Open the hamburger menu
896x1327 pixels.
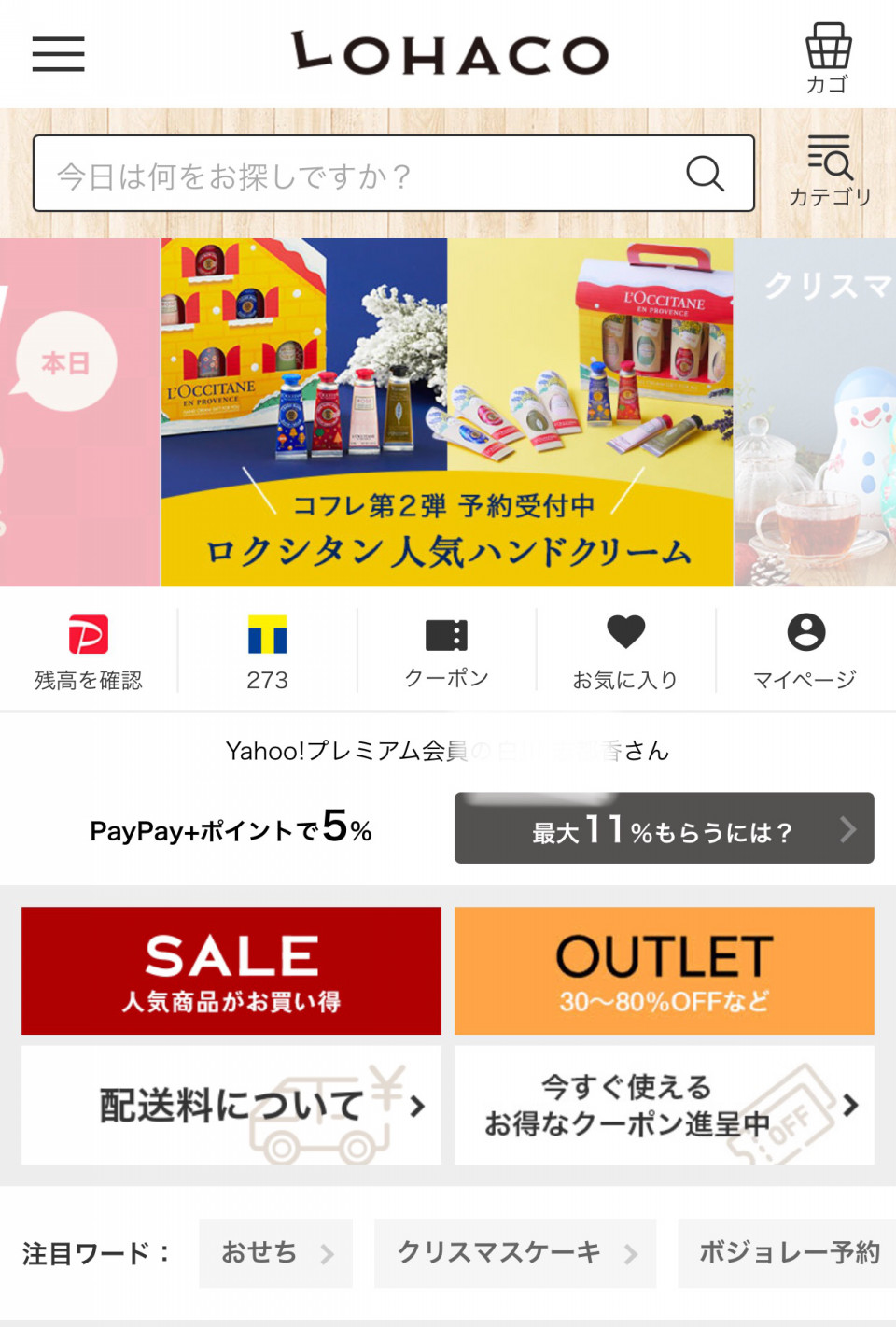click(58, 54)
